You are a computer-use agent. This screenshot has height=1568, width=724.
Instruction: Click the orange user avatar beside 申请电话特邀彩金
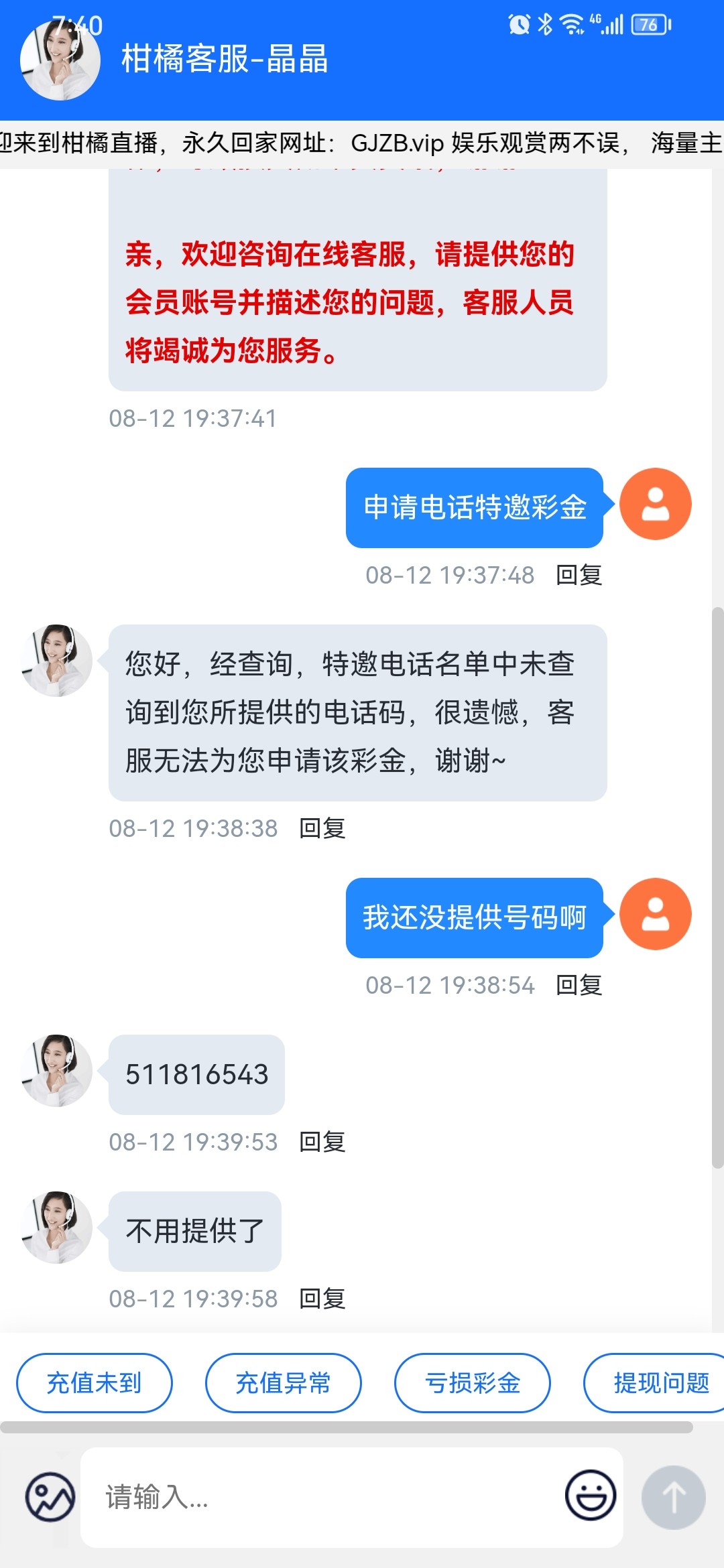coord(658,505)
